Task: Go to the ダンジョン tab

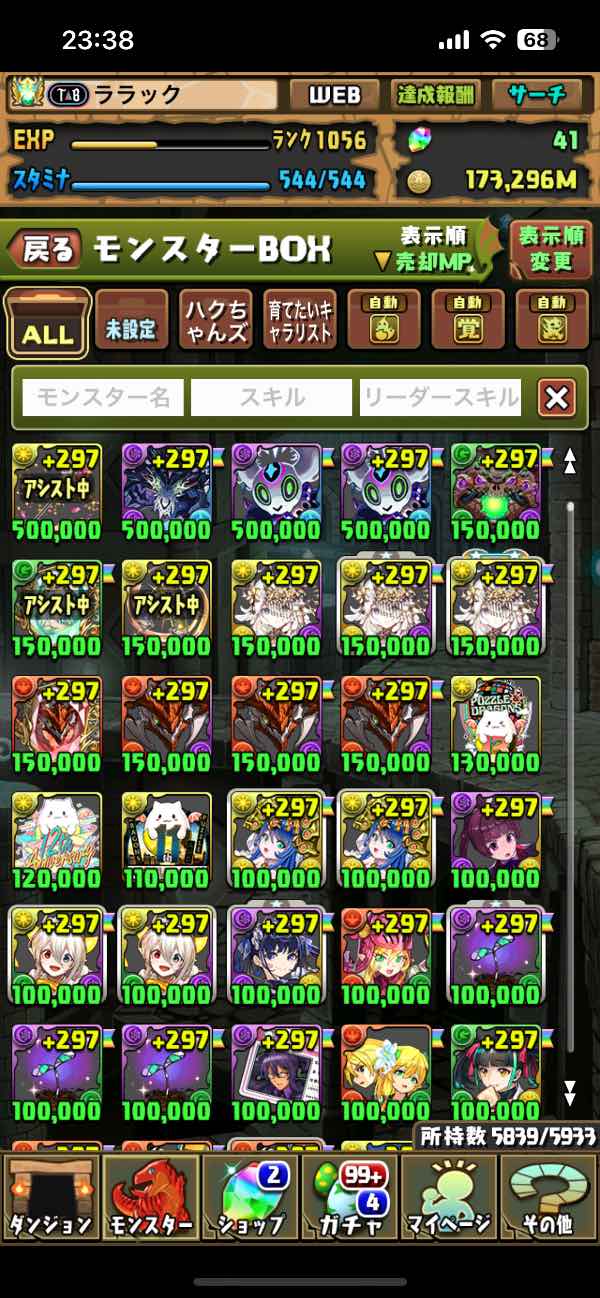Action: pos(50,1196)
